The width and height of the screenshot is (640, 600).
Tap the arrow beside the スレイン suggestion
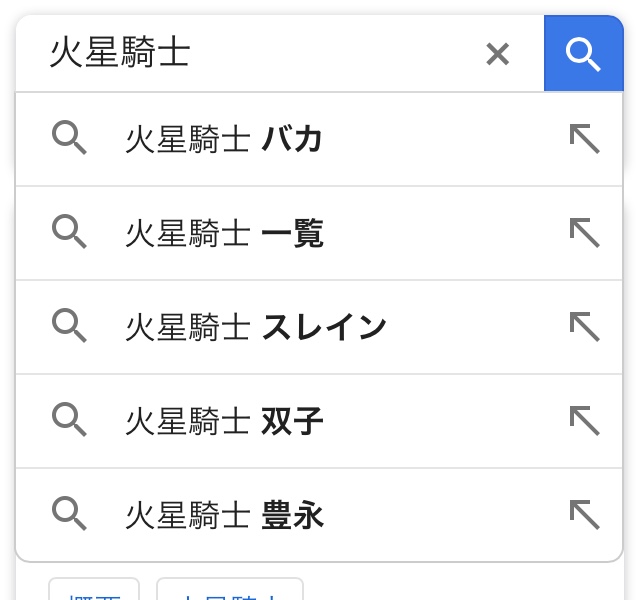pyautogui.click(x=584, y=327)
